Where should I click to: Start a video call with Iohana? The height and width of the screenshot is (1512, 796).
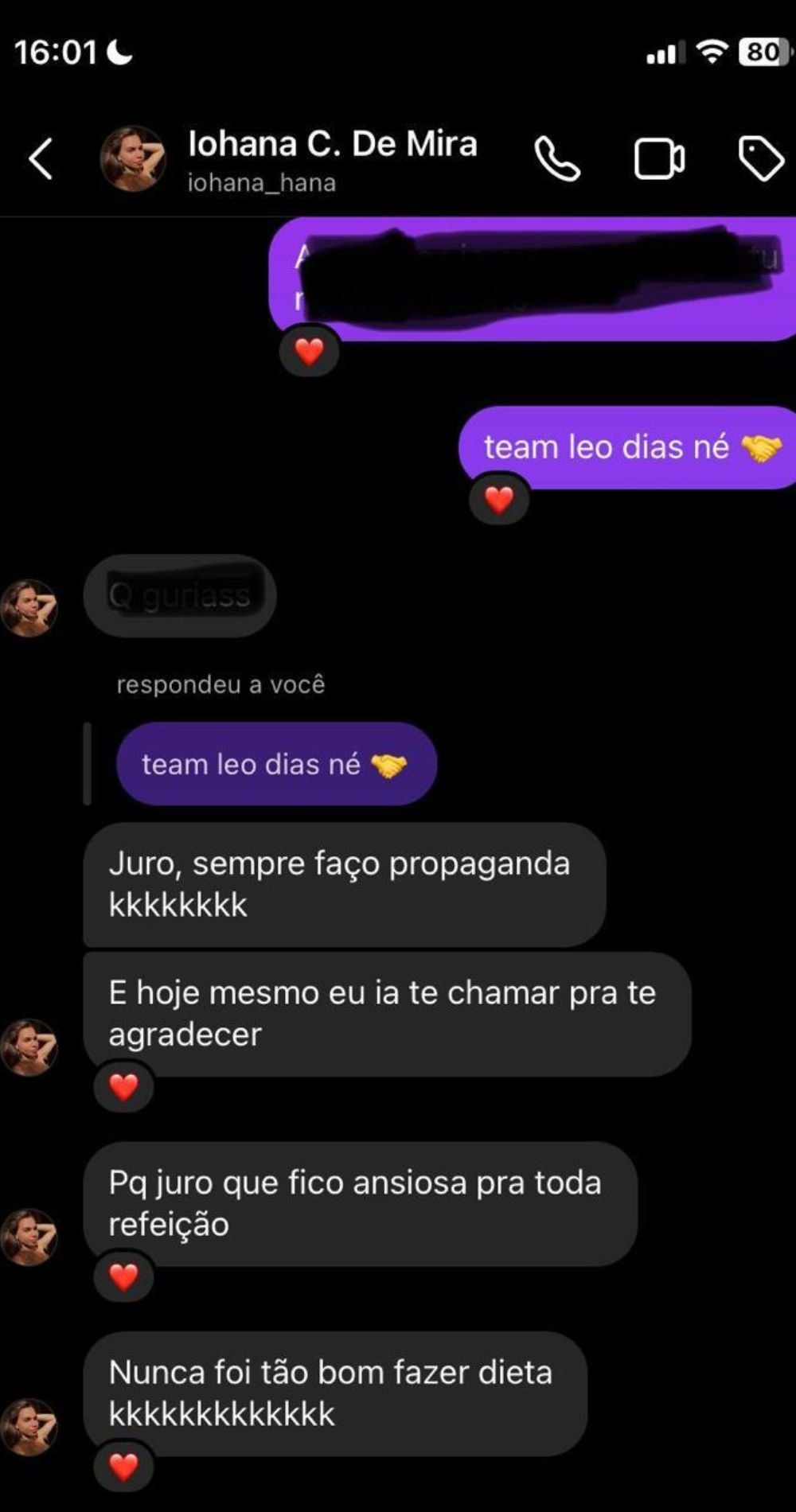tap(659, 159)
